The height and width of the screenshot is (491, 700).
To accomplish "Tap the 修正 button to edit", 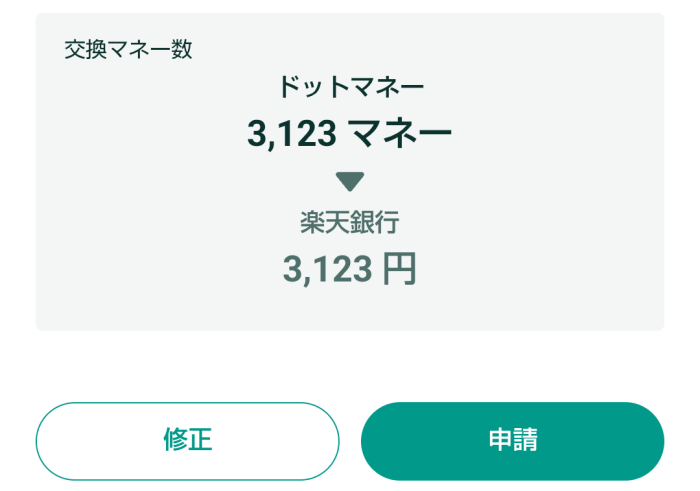I will click(188, 441).
